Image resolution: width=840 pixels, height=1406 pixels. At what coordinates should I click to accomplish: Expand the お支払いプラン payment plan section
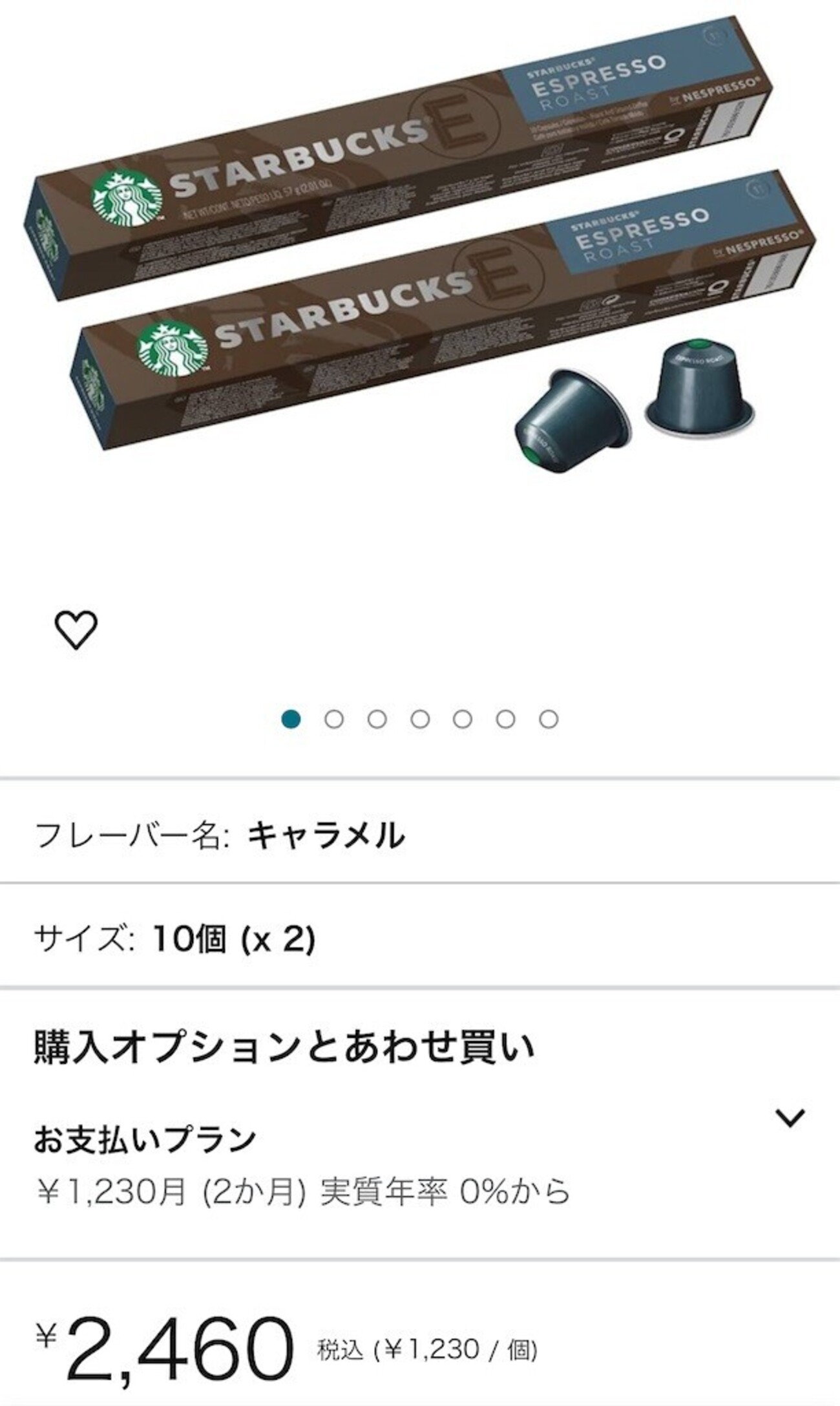click(790, 1118)
